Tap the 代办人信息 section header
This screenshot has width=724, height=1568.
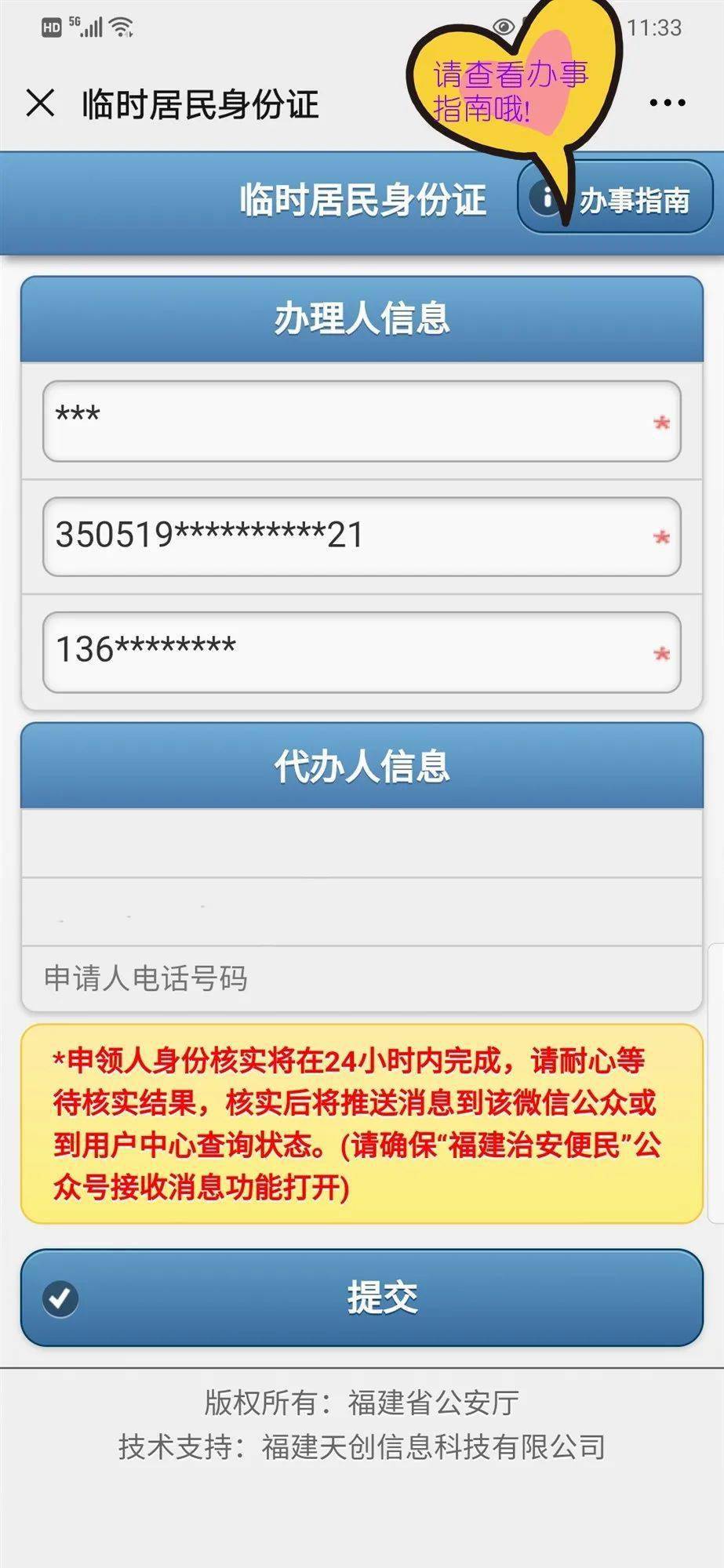(x=361, y=768)
